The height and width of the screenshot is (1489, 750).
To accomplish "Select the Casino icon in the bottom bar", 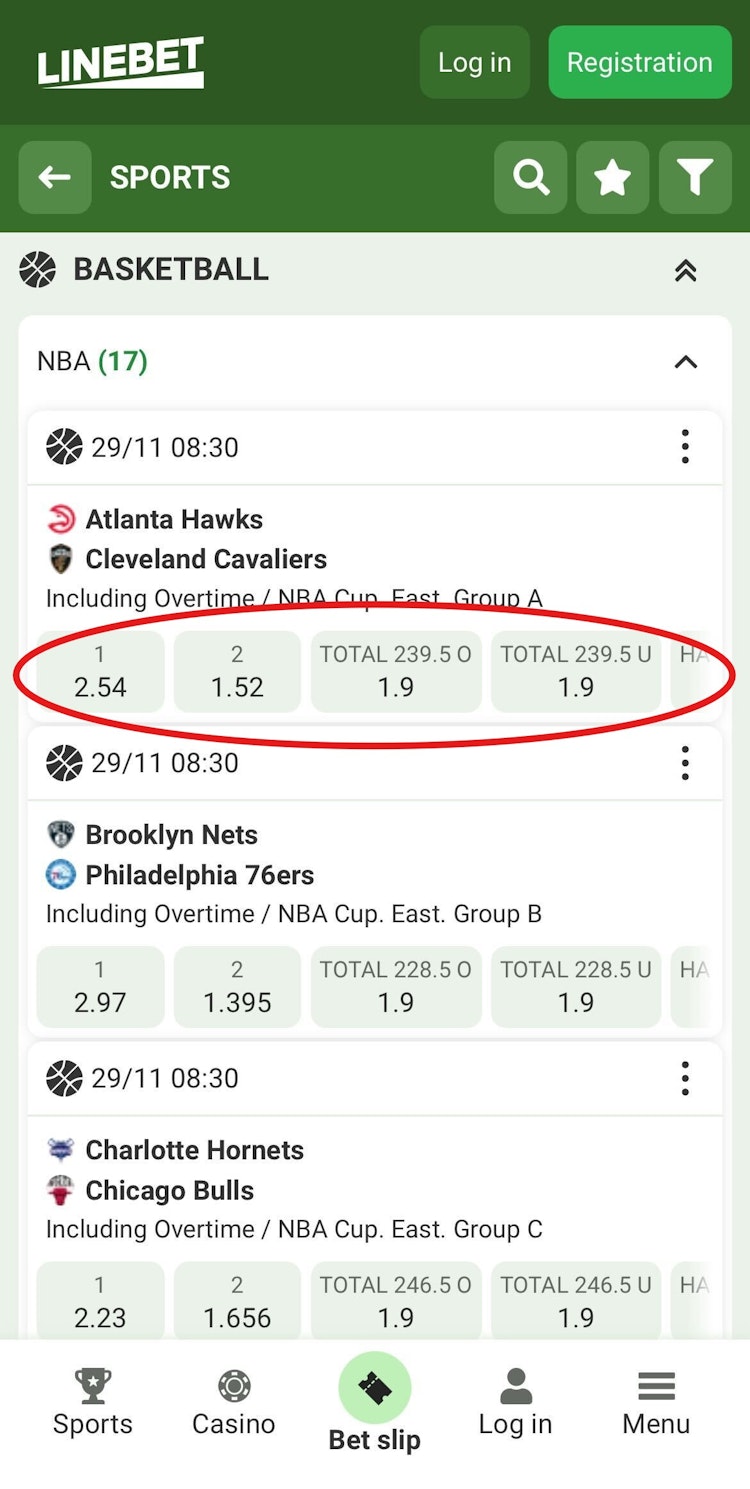I will click(233, 1387).
